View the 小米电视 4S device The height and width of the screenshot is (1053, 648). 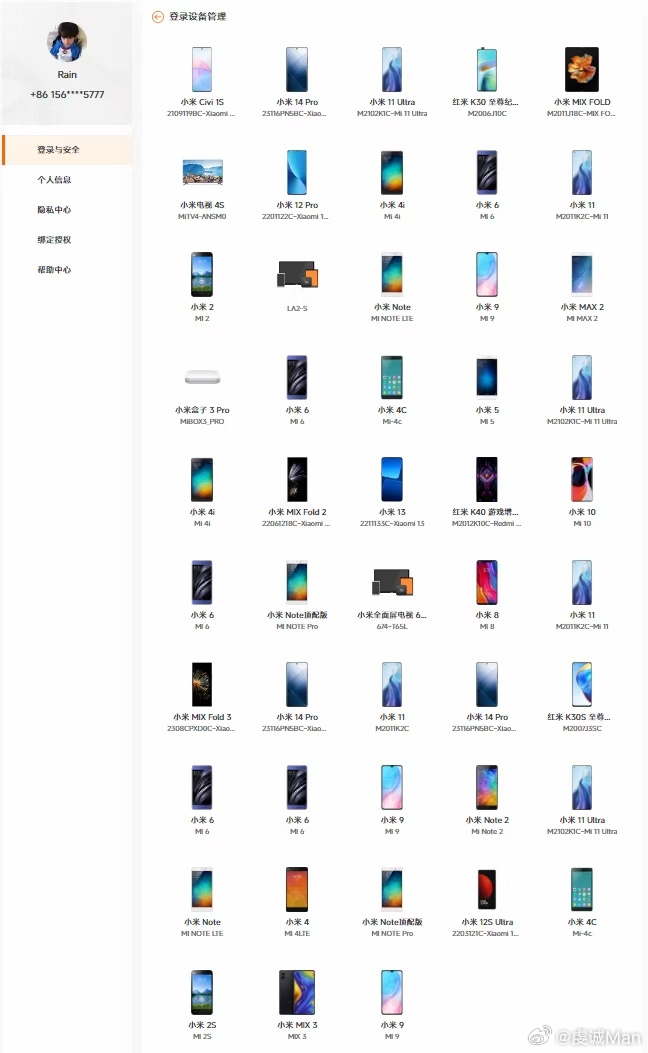[202, 173]
